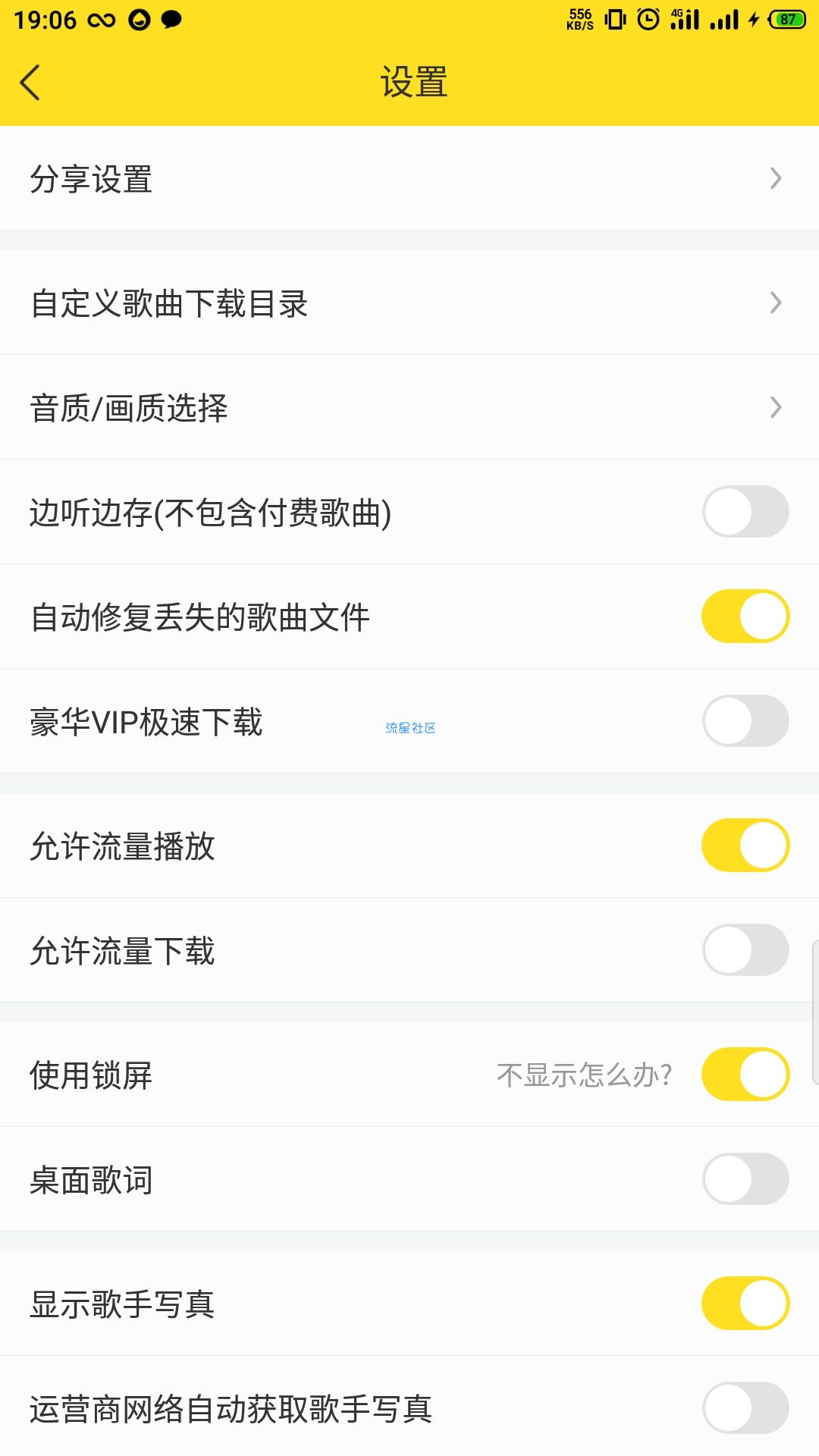819x1456 pixels.
Task: Open 音质/画质选择 options
Action: pos(409,407)
